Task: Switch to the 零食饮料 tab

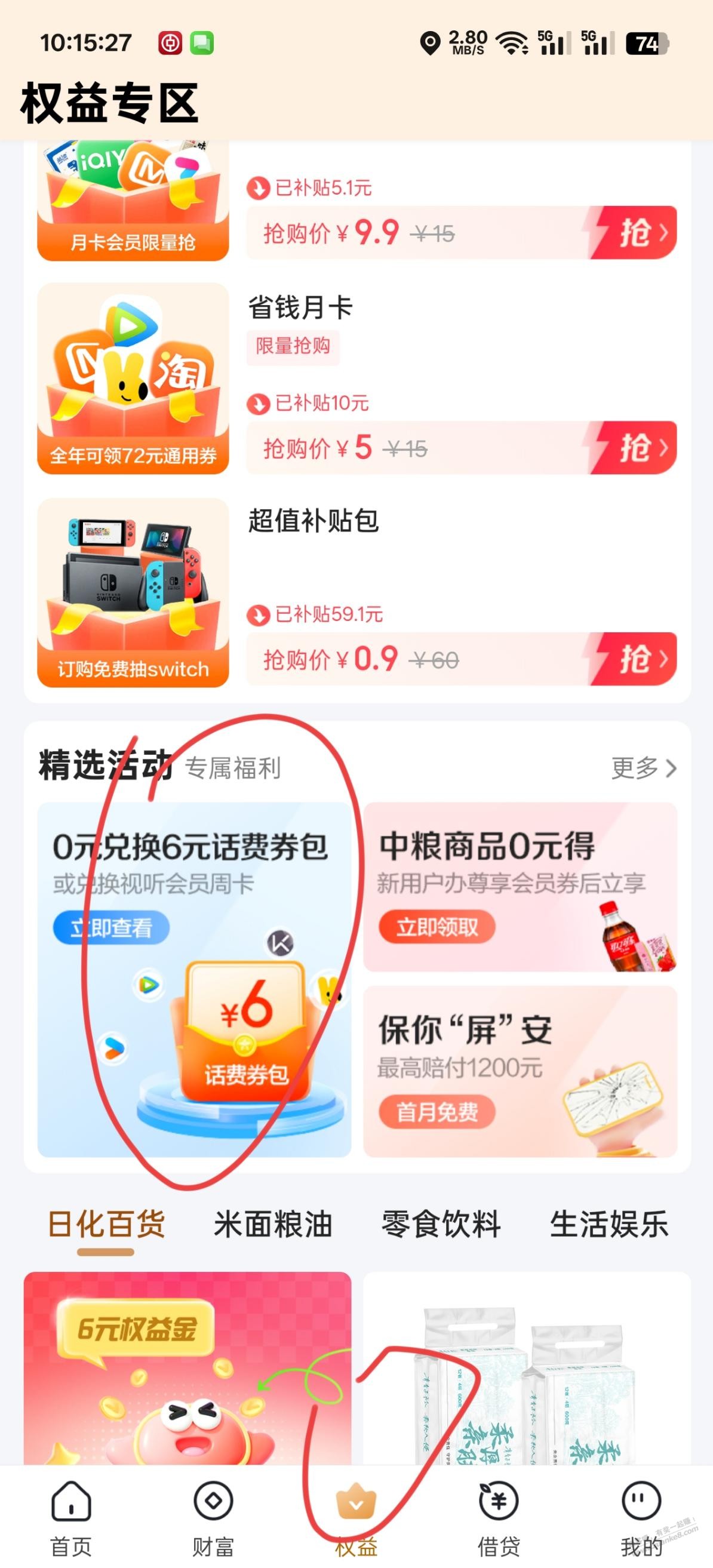Action: [x=441, y=1225]
